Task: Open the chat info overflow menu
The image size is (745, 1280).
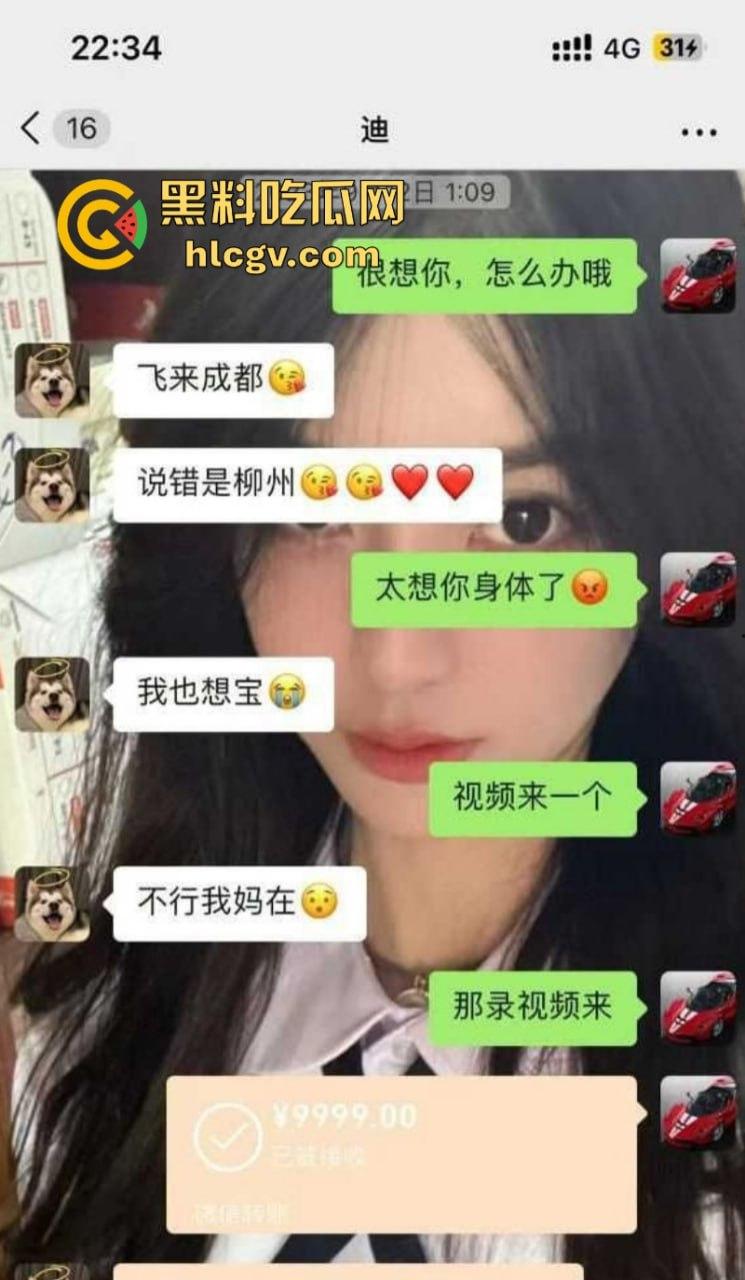Action: tap(698, 132)
